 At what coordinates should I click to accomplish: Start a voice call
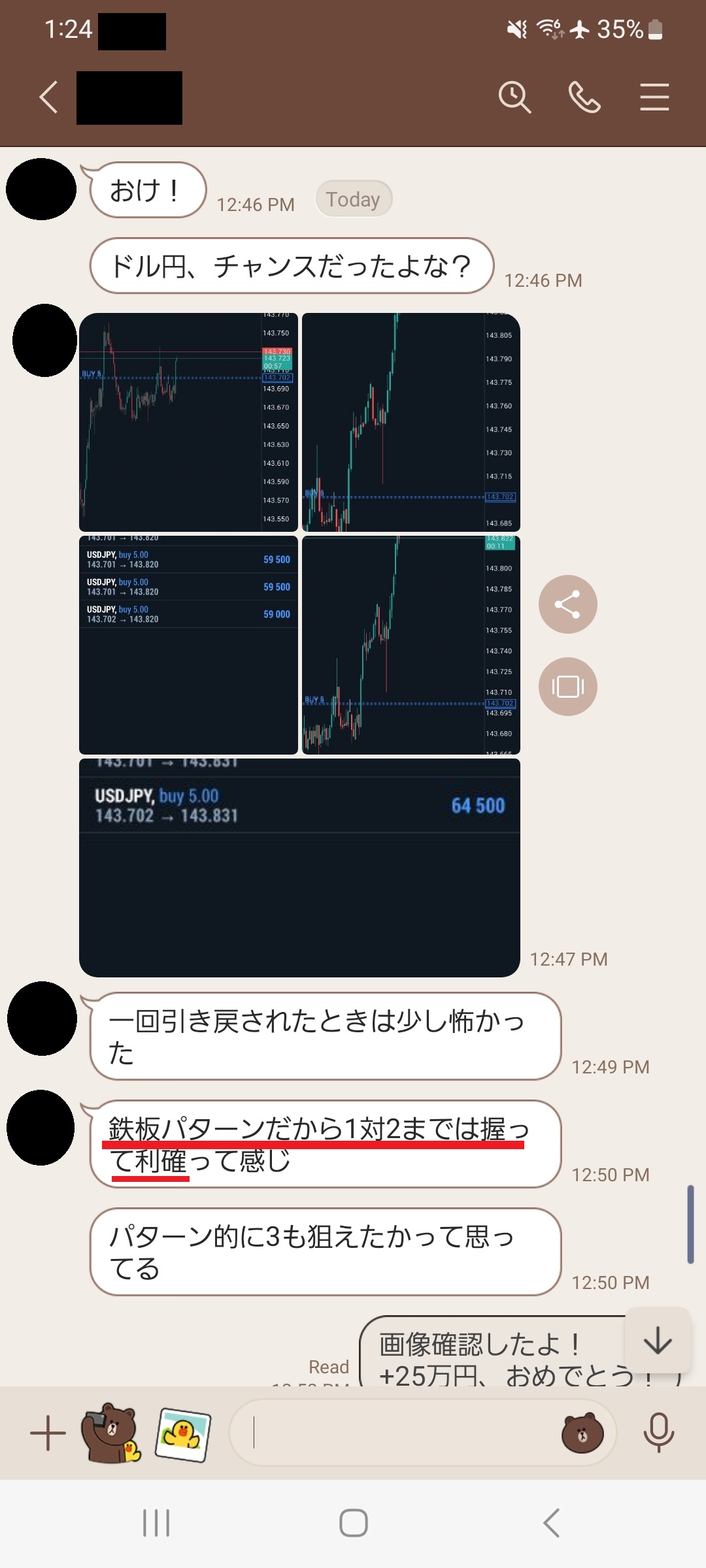click(584, 98)
